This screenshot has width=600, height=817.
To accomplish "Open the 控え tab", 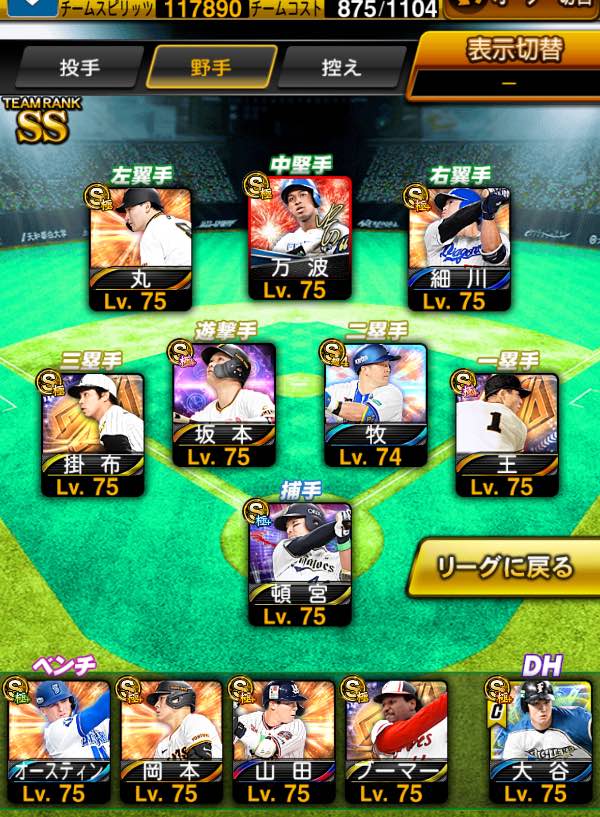I will point(341,68).
